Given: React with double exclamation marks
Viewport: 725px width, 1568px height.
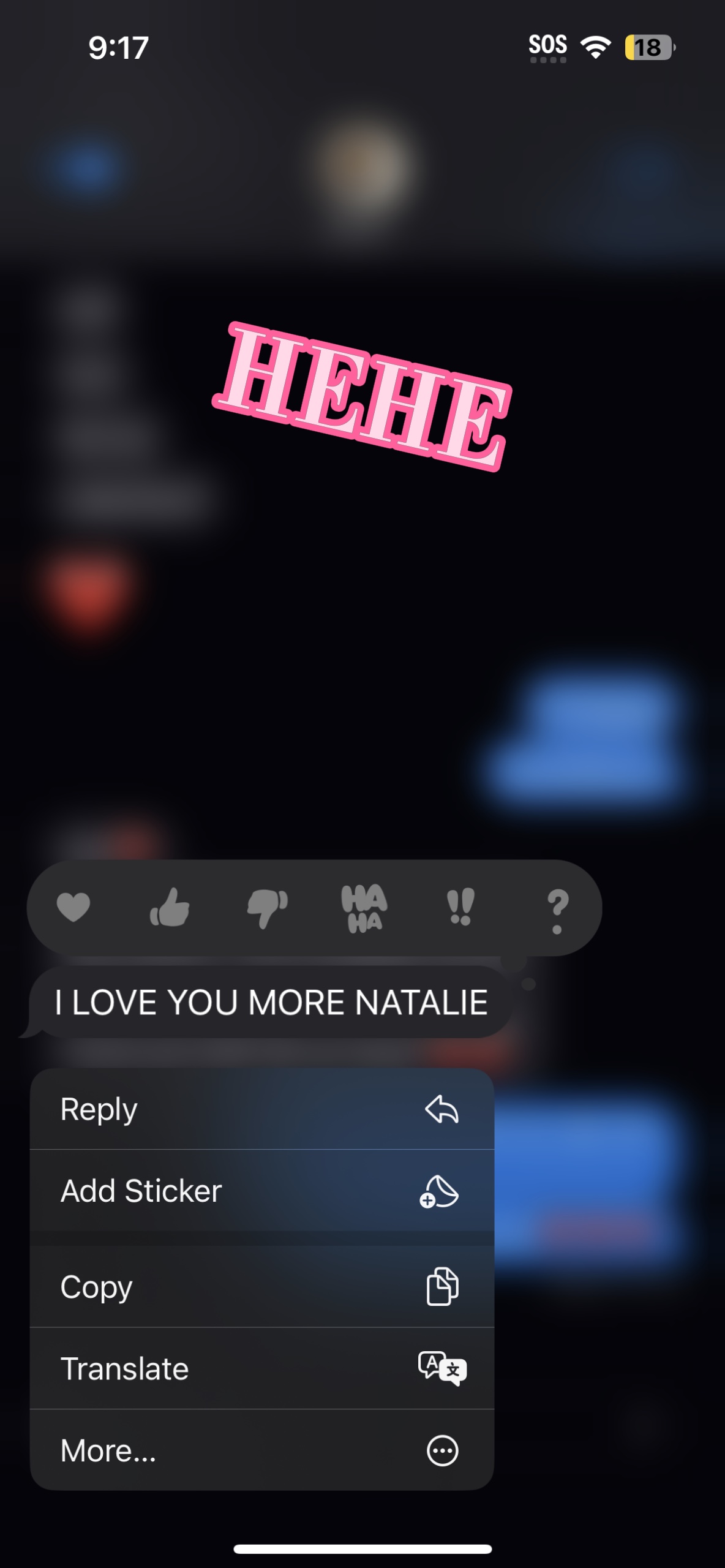Looking at the screenshot, I should [x=460, y=907].
